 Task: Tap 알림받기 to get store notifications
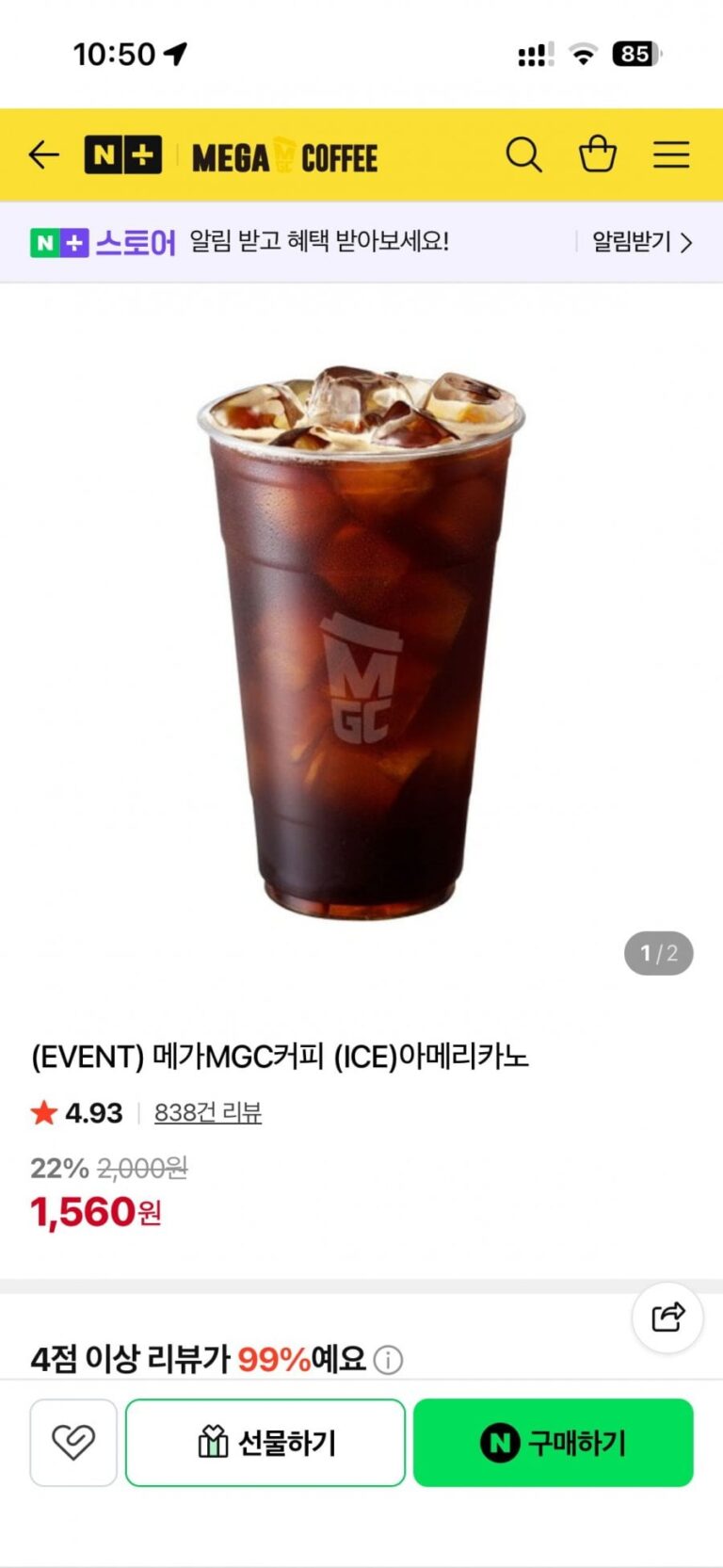[641, 242]
